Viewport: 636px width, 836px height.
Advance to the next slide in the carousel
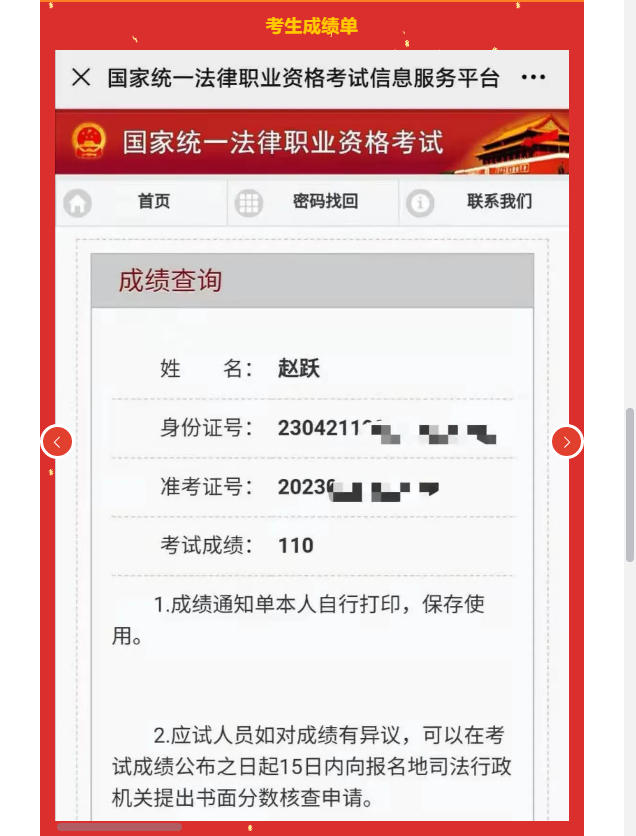point(567,441)
